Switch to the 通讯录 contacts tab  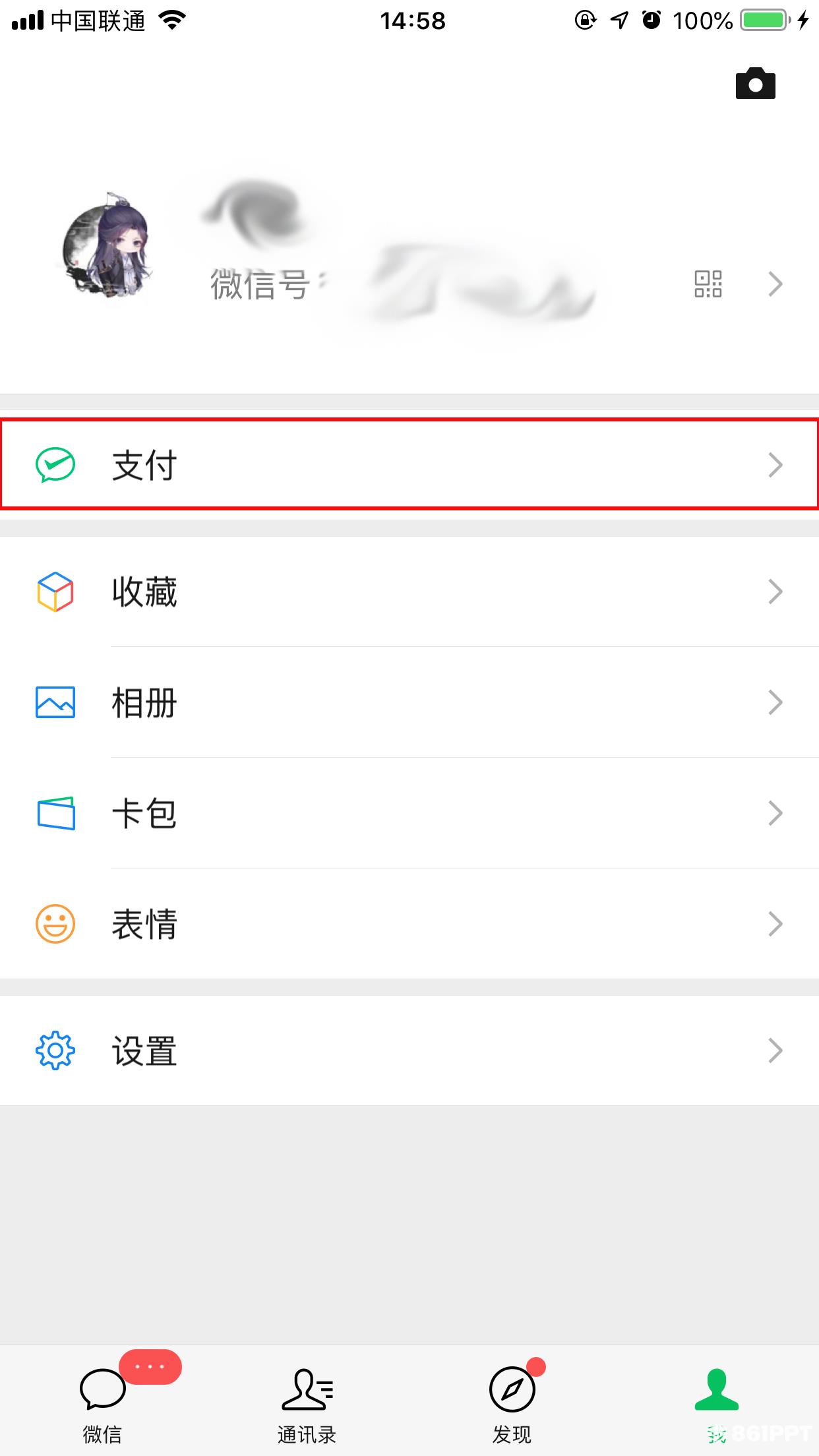(x=307, y=1401)
